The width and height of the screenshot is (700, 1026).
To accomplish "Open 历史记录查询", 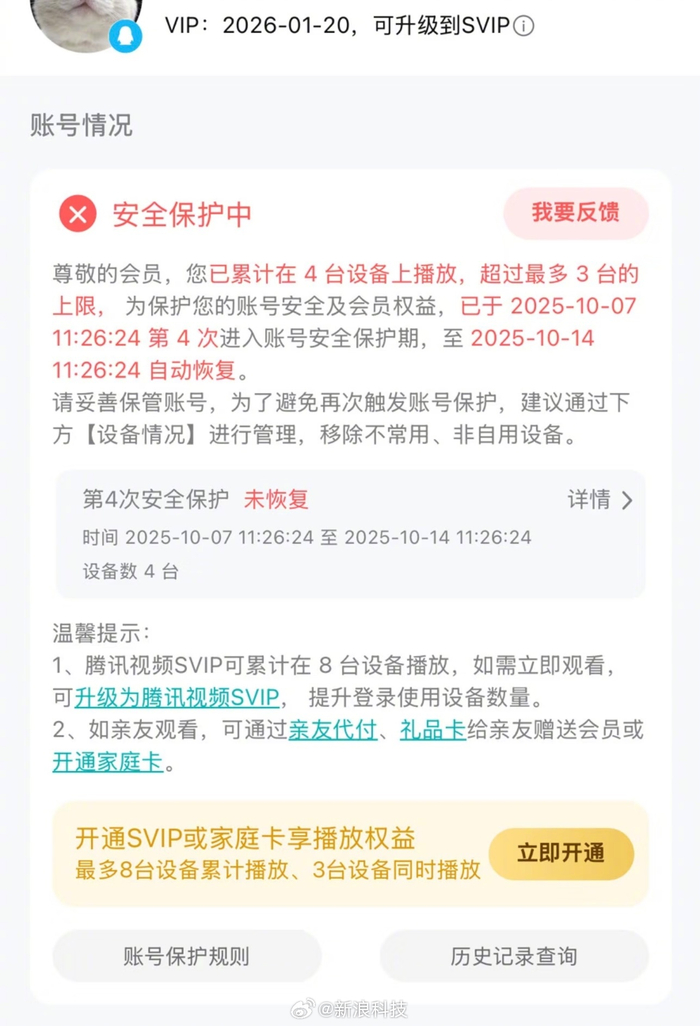I will click(514, 956).
